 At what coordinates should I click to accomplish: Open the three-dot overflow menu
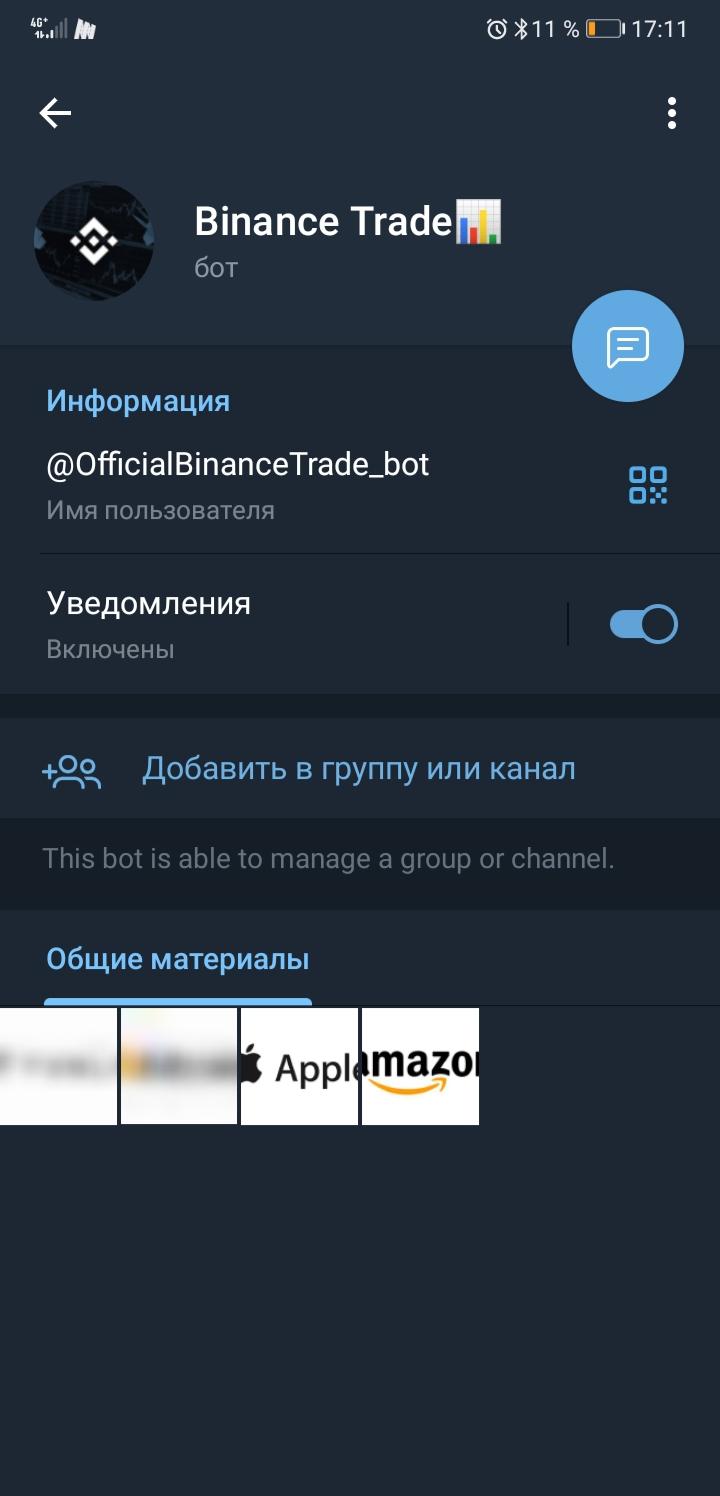tap(672, 114)
